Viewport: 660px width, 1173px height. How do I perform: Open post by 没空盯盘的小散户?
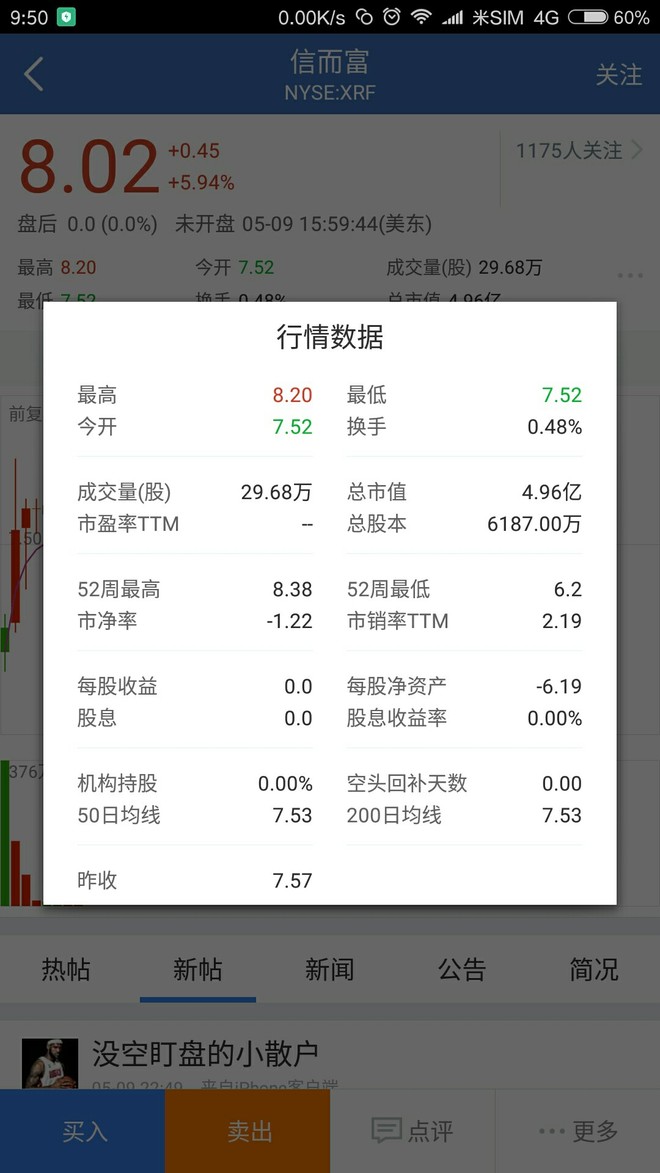coord(205,1053)
